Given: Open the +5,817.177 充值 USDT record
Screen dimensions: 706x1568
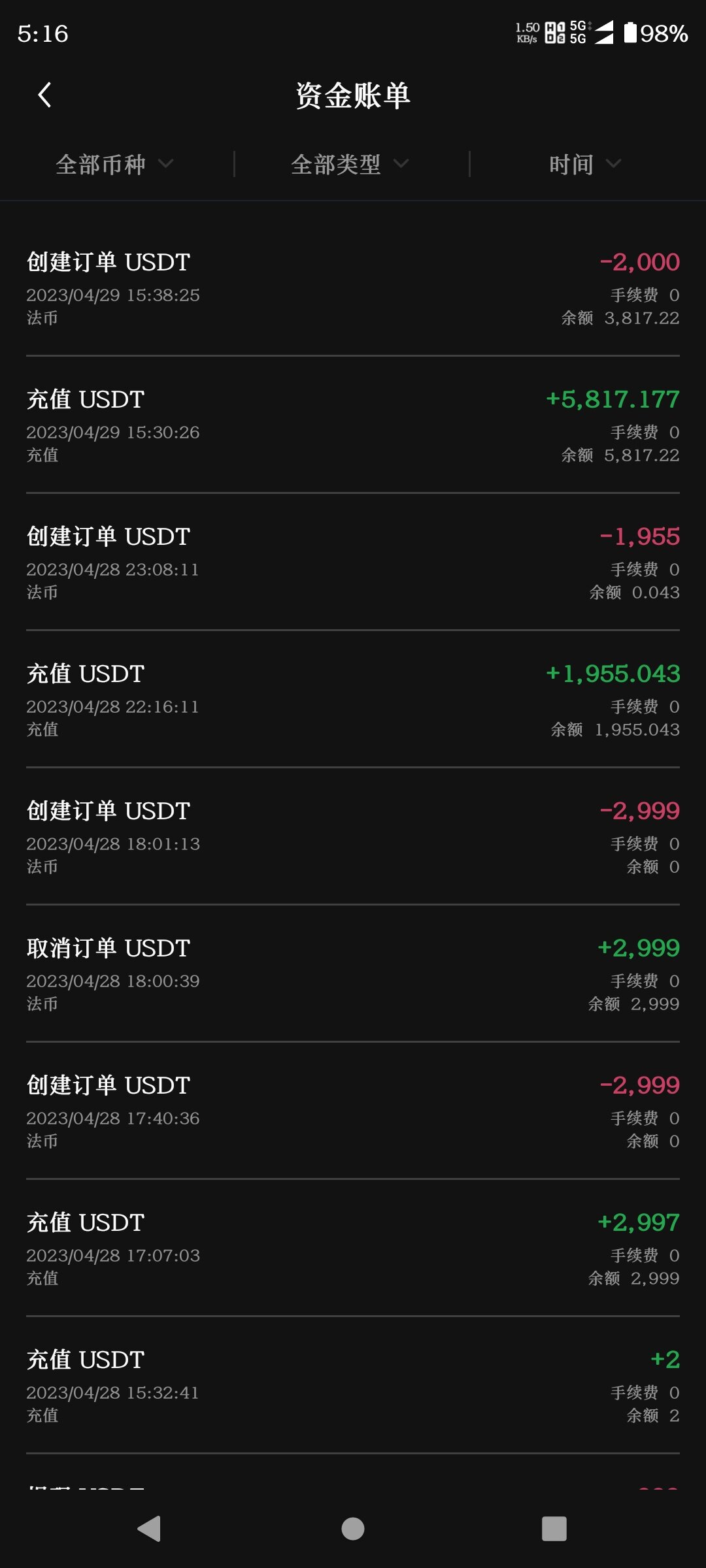Looking at the screenshot, I should click(353, 425).
